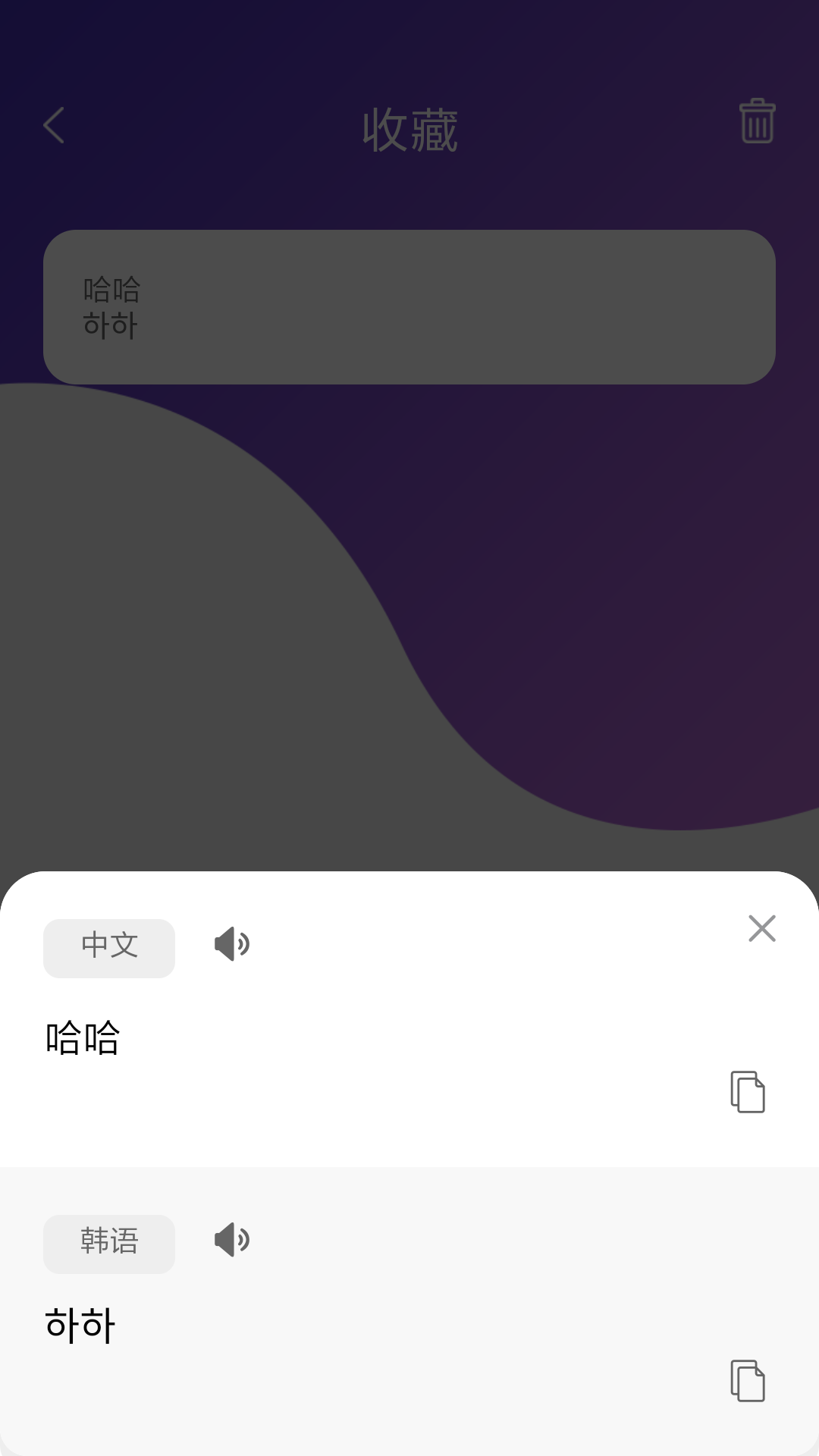
Task: Copy the Chinese translation 哈哈
Action: click(748, 1092)
